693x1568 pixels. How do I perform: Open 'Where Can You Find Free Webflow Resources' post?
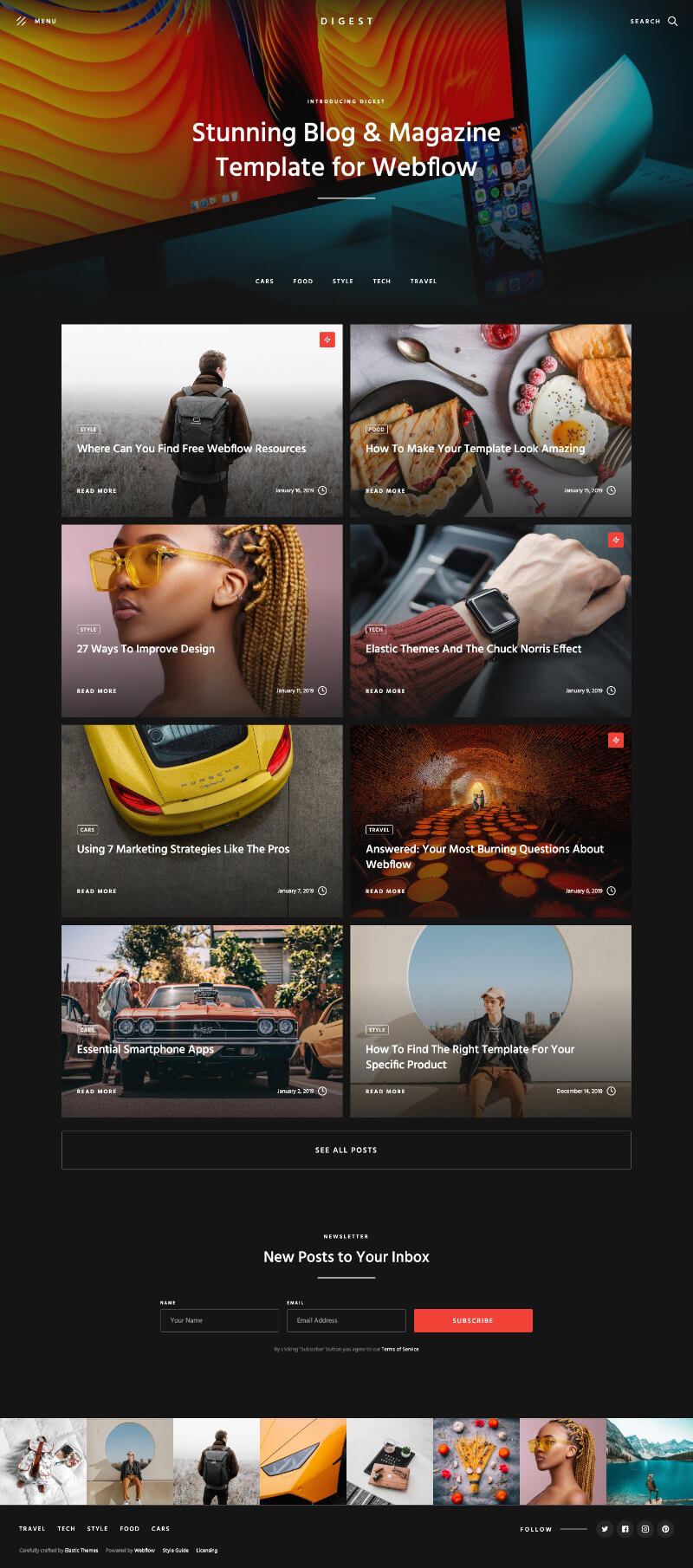point(191,449)
